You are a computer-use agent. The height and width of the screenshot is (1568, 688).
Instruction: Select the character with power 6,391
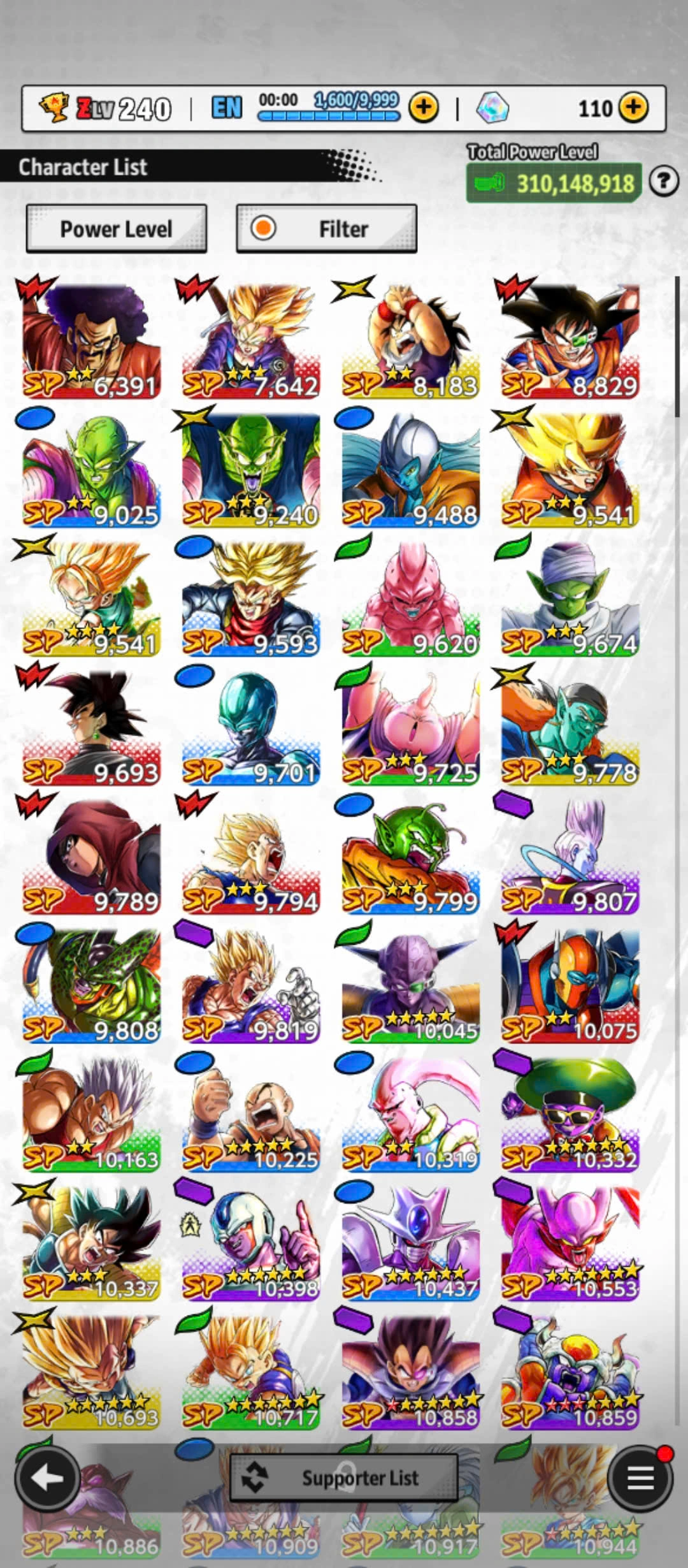pyautogui.click(x=91, y=341)
